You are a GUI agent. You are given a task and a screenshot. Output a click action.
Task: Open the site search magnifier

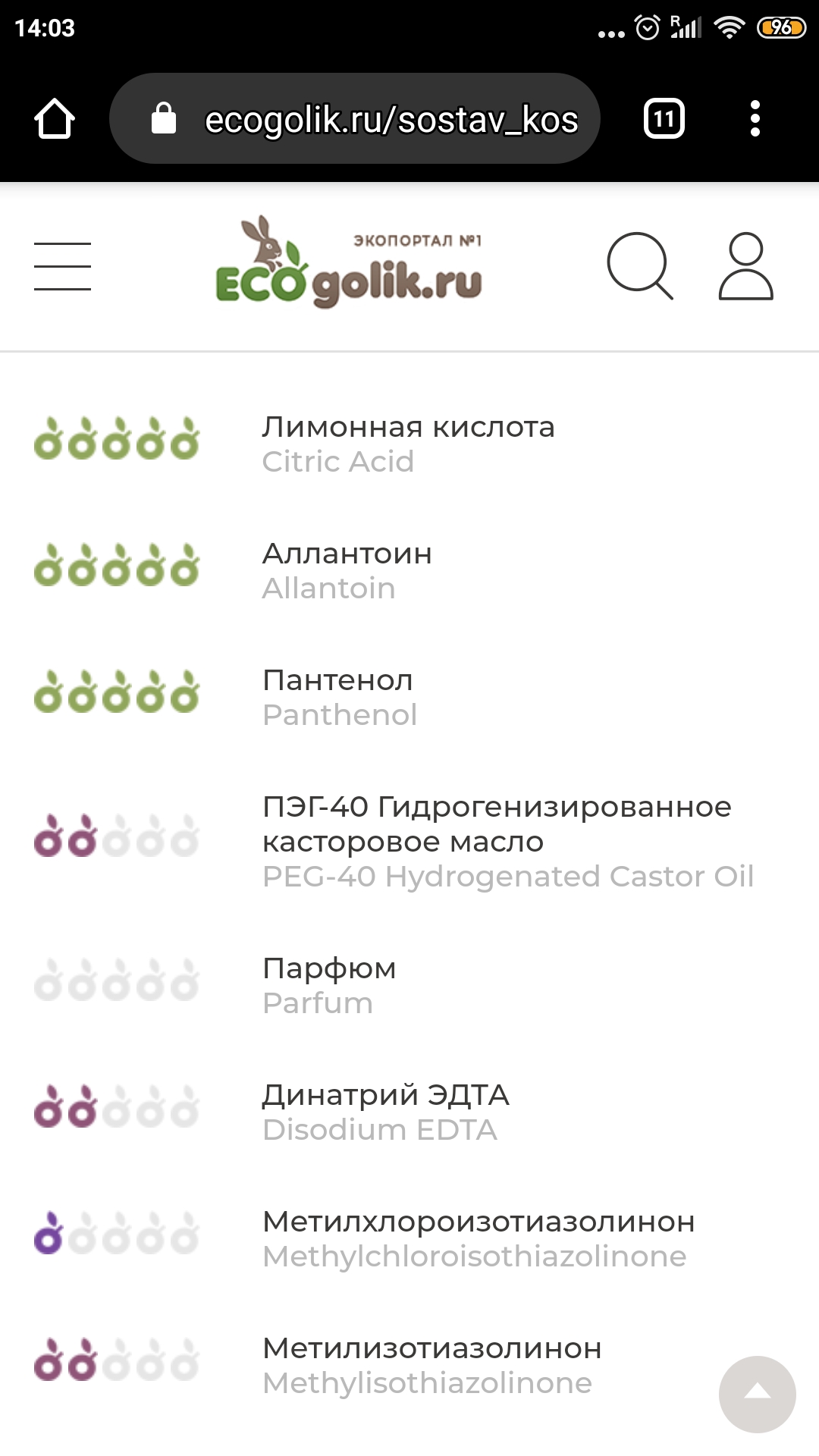(x=639, y=266)
